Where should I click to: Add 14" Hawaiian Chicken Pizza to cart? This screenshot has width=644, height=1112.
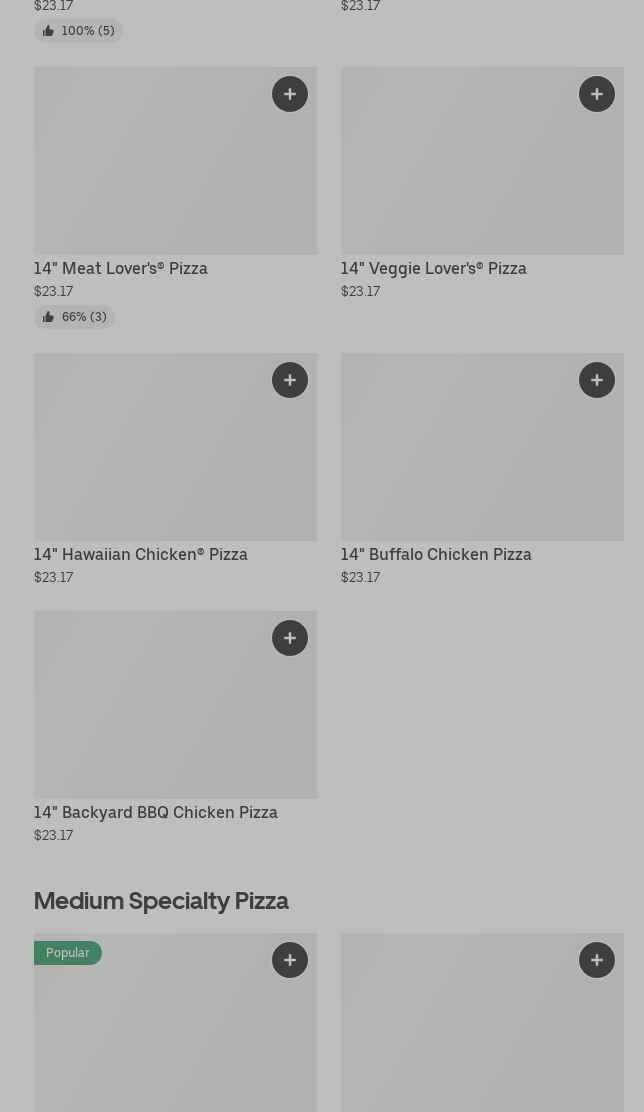click(290, 380)
